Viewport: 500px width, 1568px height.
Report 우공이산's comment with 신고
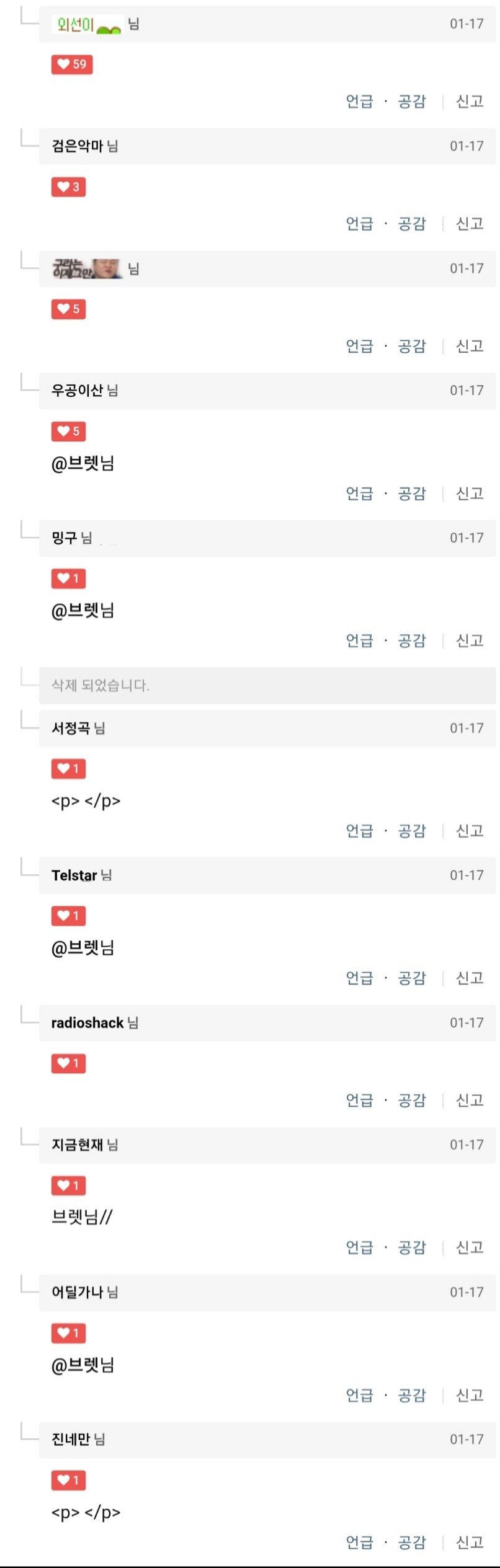coord(469,494)
